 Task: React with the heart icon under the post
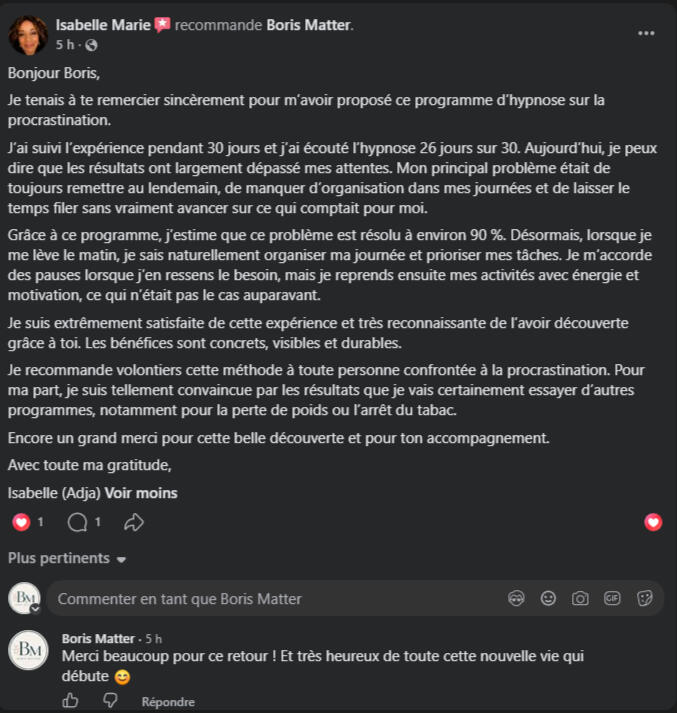tap(21, 522)
